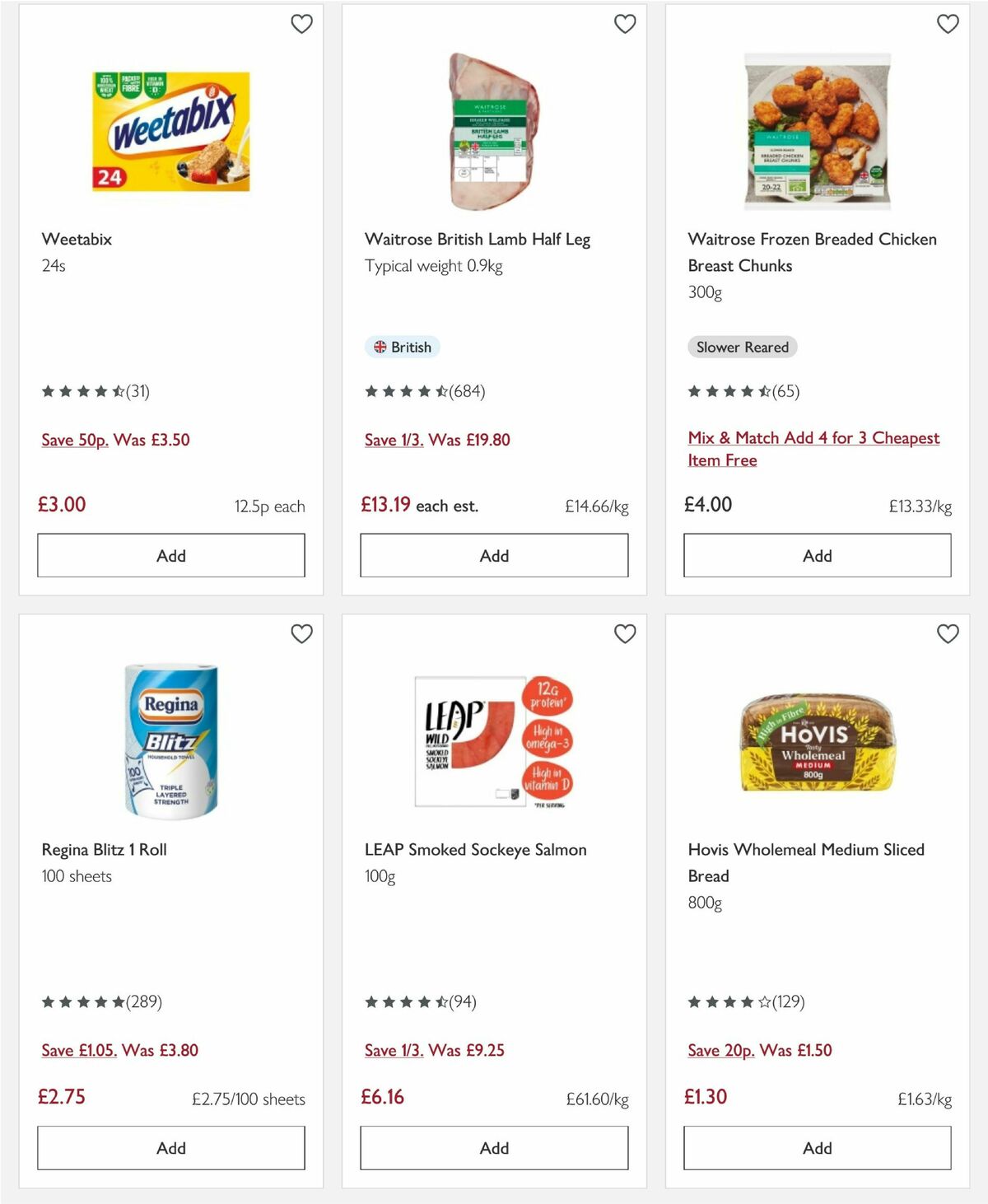This screenshot has height=1204, width=988.
Task: Click the half star on the salmon rating
Action: tap(441, 1002)
